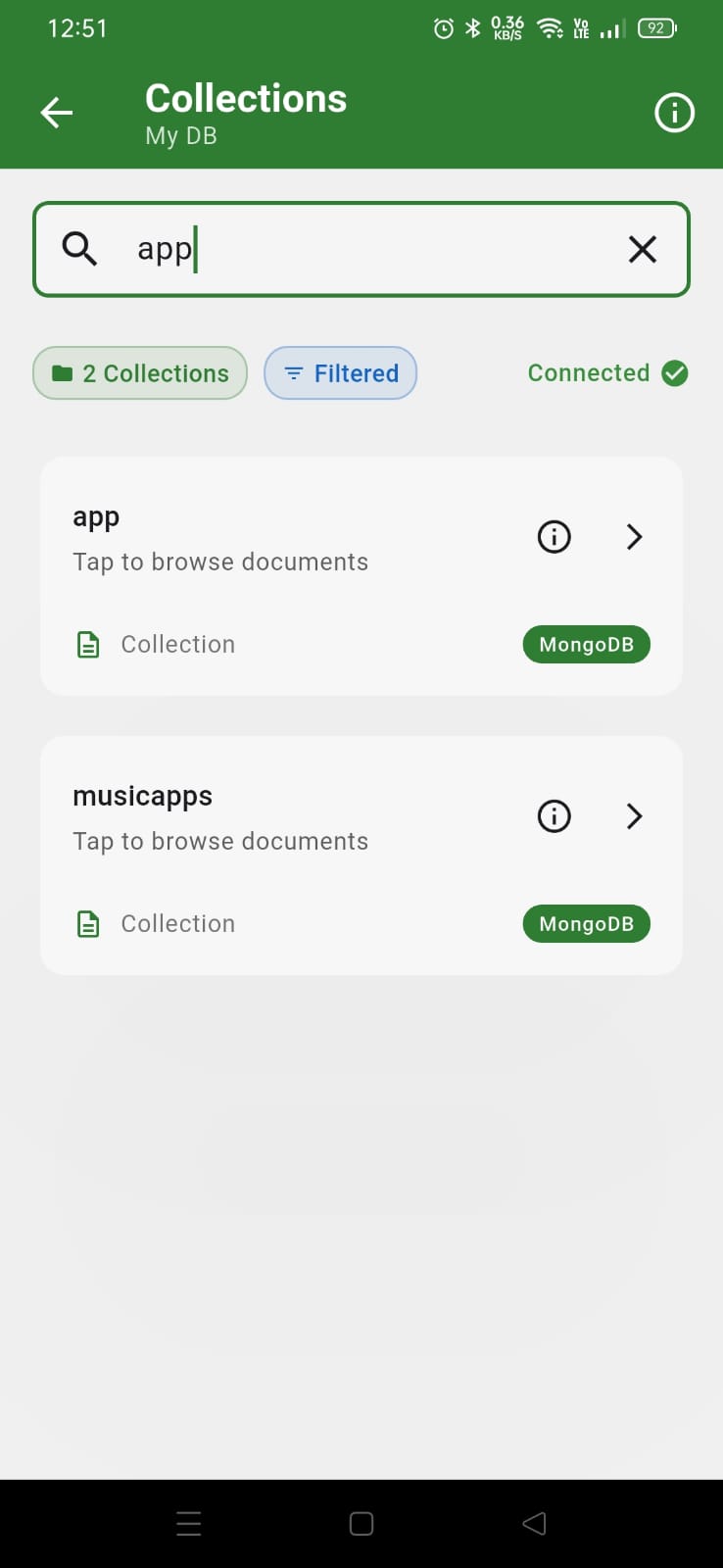
Task: View info for the musicapps collection
Action: [554, 816]
